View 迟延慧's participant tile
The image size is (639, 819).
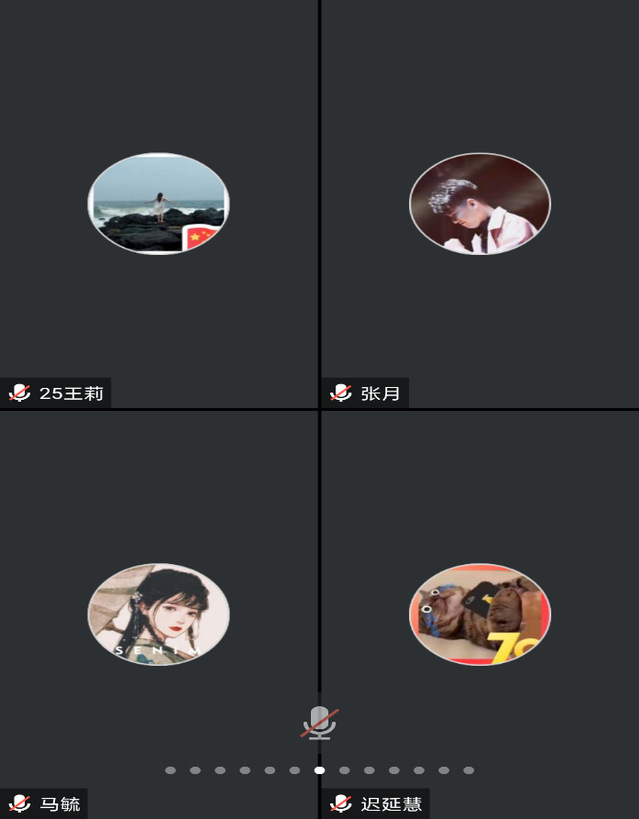479,613
